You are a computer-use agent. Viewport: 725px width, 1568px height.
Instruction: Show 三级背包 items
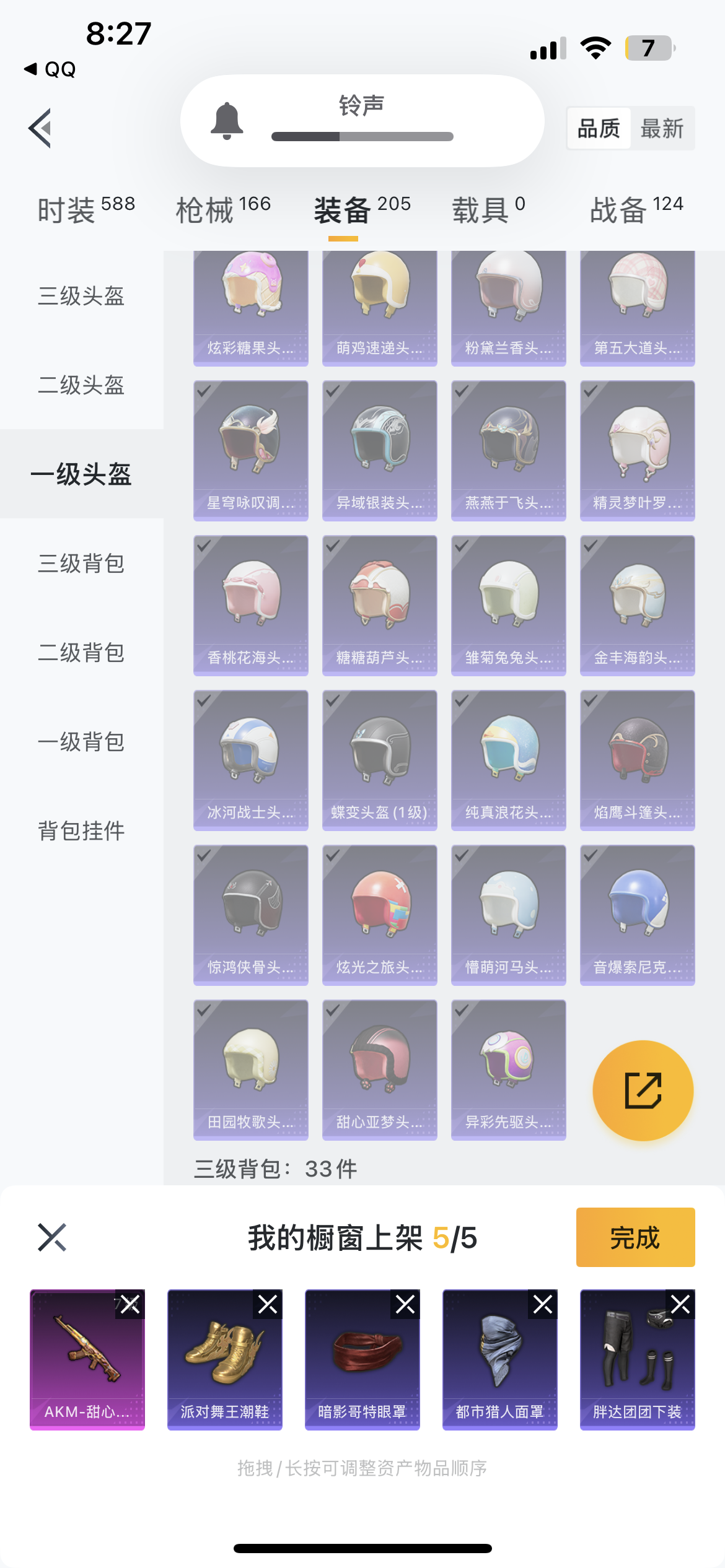(x=81, y=564)
